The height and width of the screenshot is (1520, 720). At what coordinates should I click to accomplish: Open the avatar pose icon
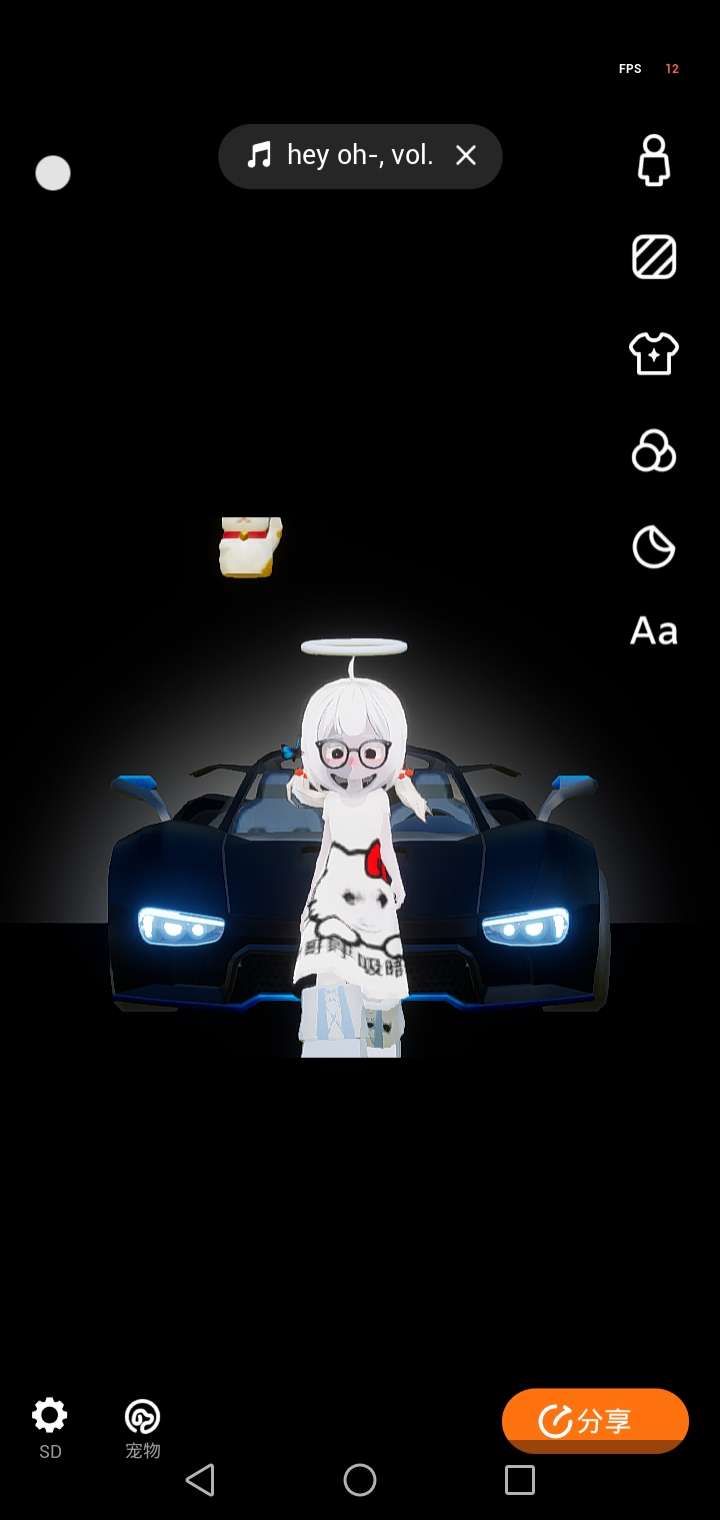654,161
